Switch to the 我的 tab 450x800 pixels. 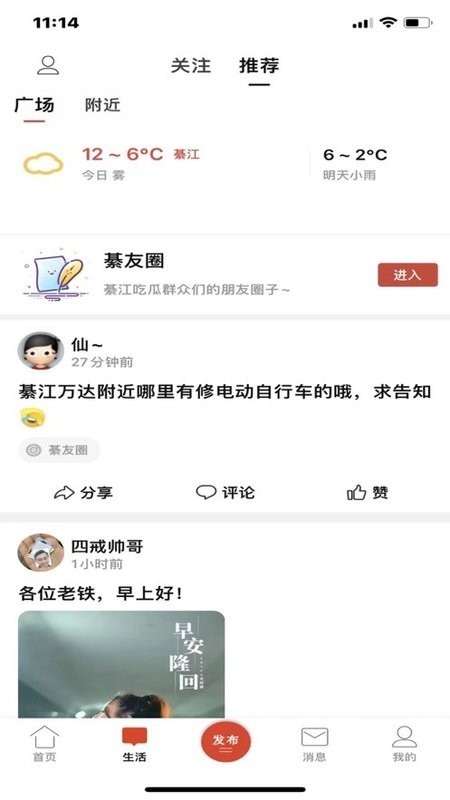pos(404,744)
